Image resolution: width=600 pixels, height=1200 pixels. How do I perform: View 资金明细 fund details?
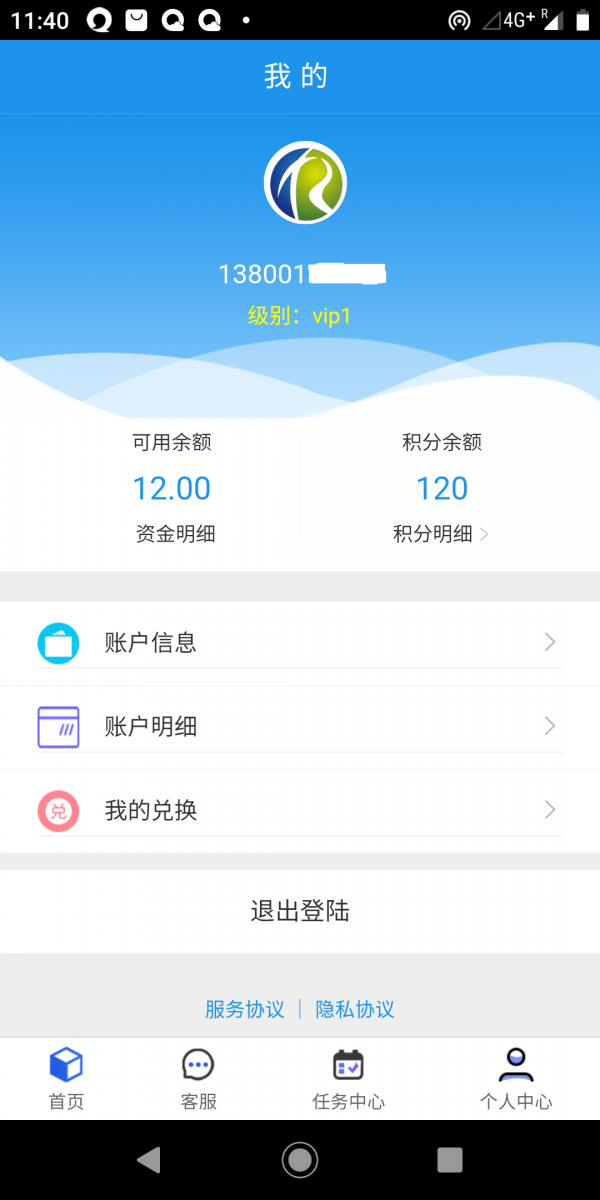coord(175,534)
